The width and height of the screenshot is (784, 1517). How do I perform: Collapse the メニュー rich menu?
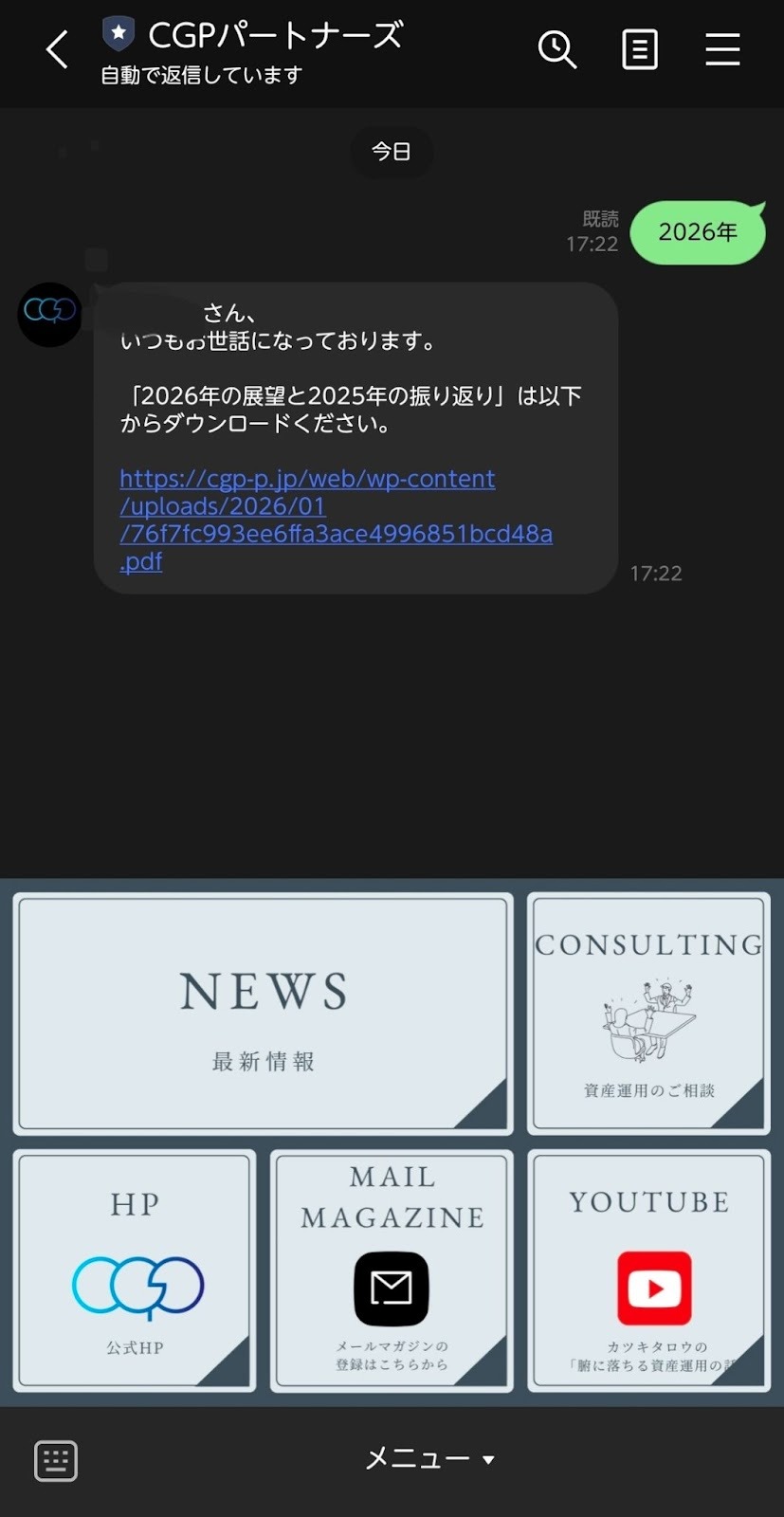(x=429, y=1459)
